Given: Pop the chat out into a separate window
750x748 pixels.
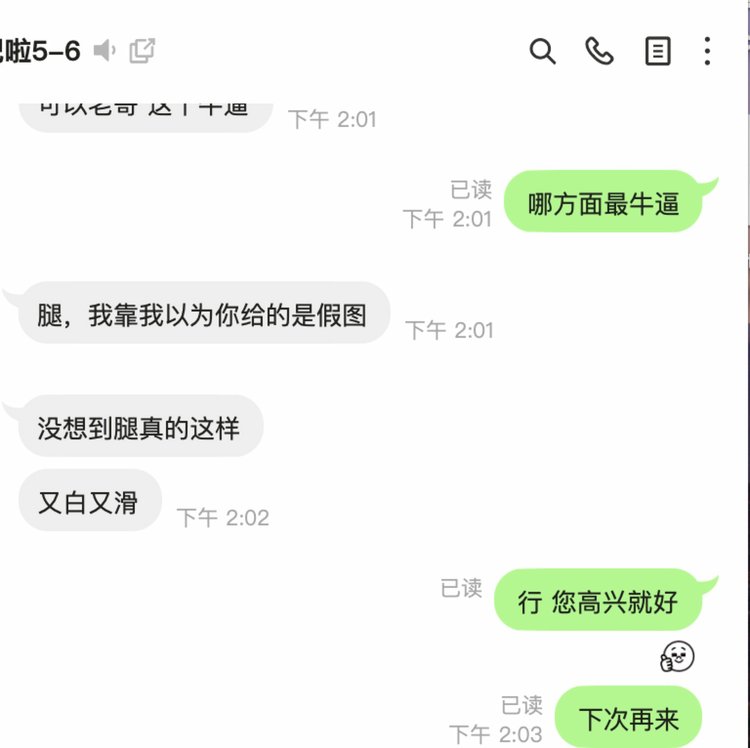Looking at the screenshot, I should (143, 50).
